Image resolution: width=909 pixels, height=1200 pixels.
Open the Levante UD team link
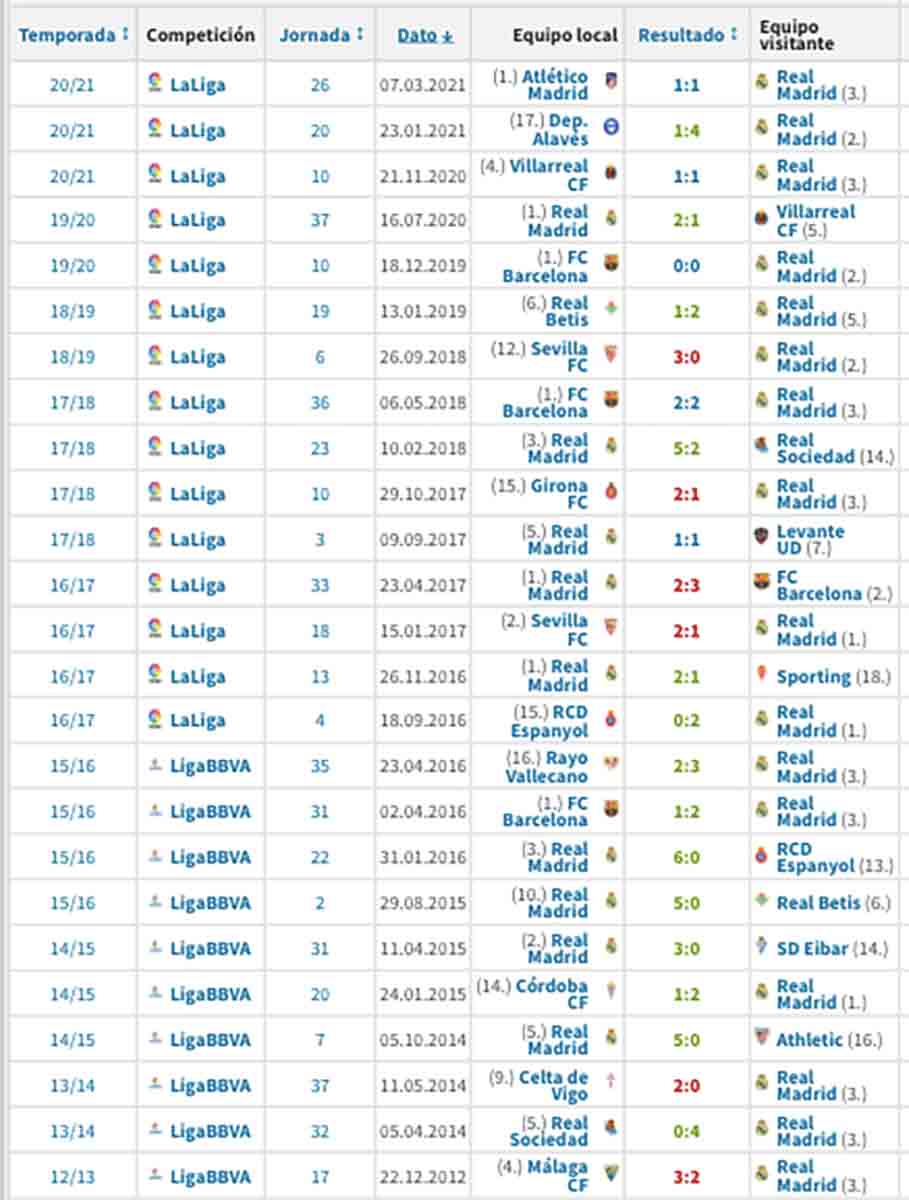click(x=810, y=540)
